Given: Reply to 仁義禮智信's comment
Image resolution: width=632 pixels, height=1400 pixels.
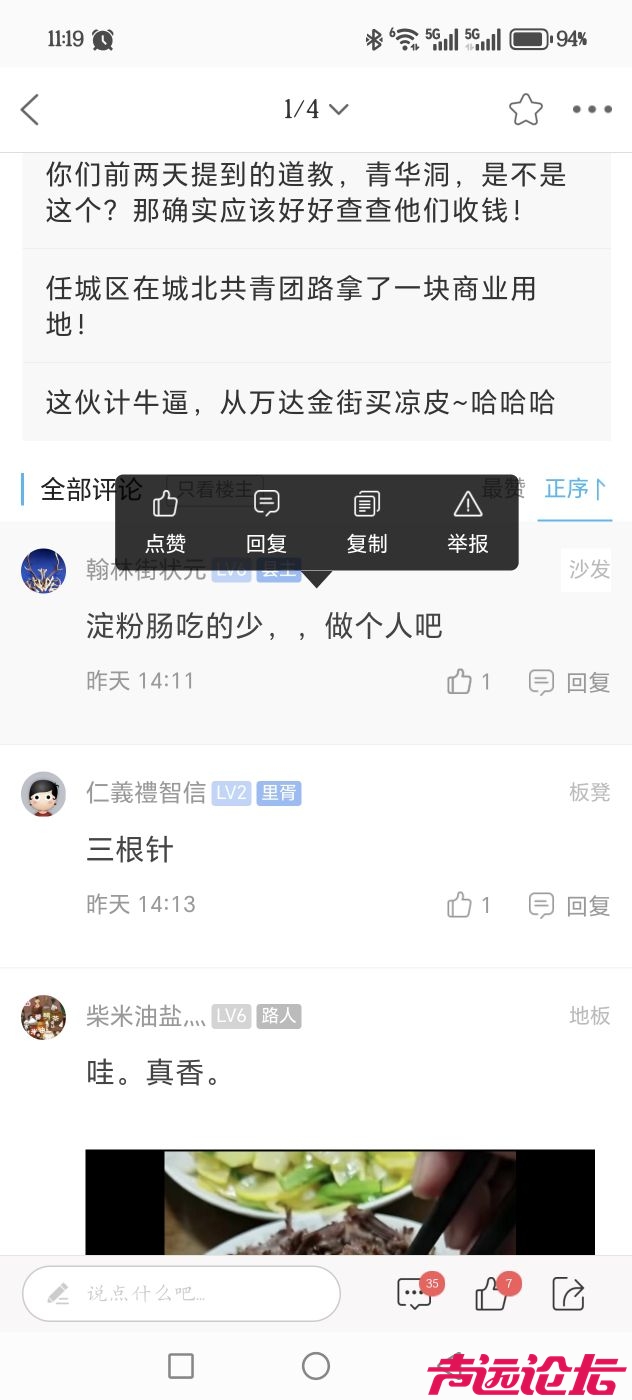Looking at the screenshot, I should click(570, 906).
